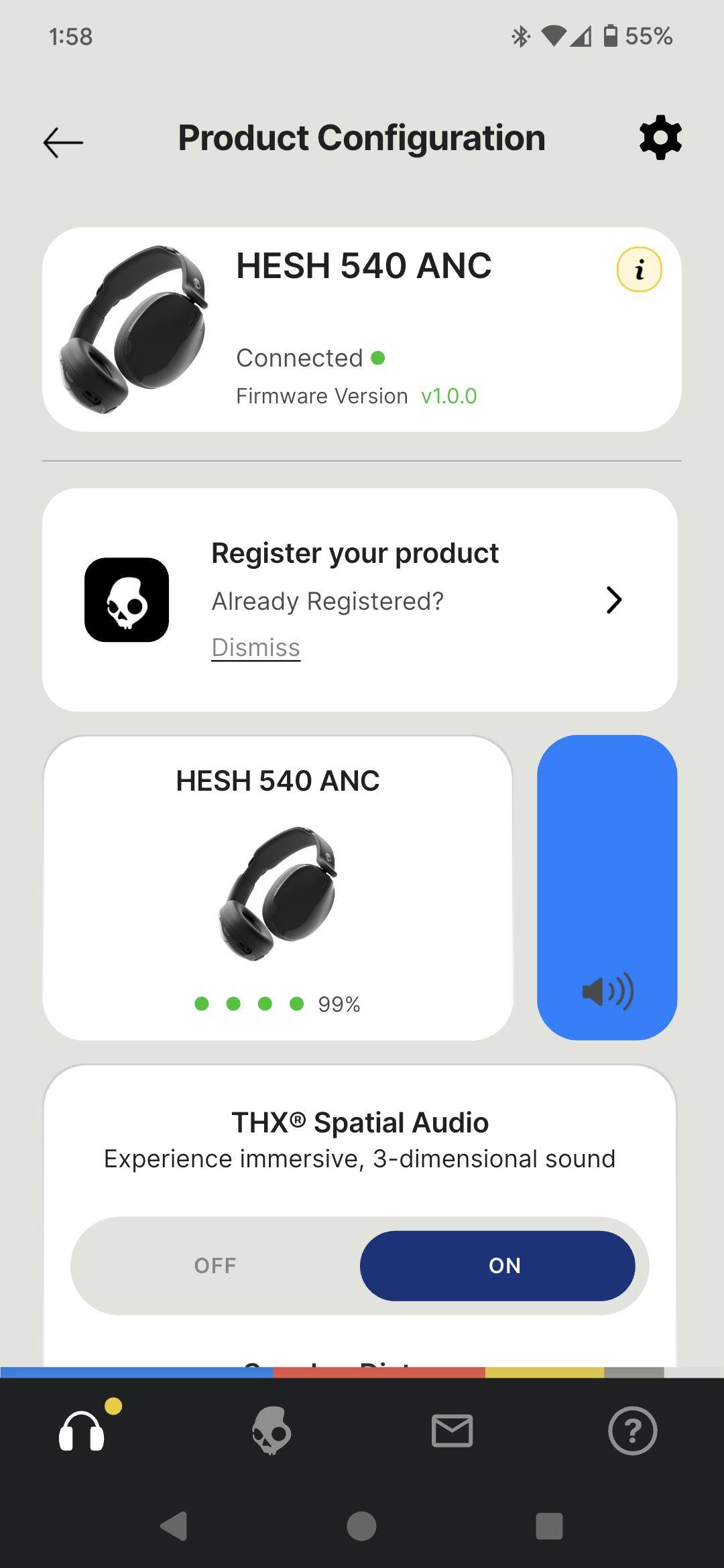Tap the blue volume slider panel
This screenshot has height=1568, width=724.
[607, 887]
